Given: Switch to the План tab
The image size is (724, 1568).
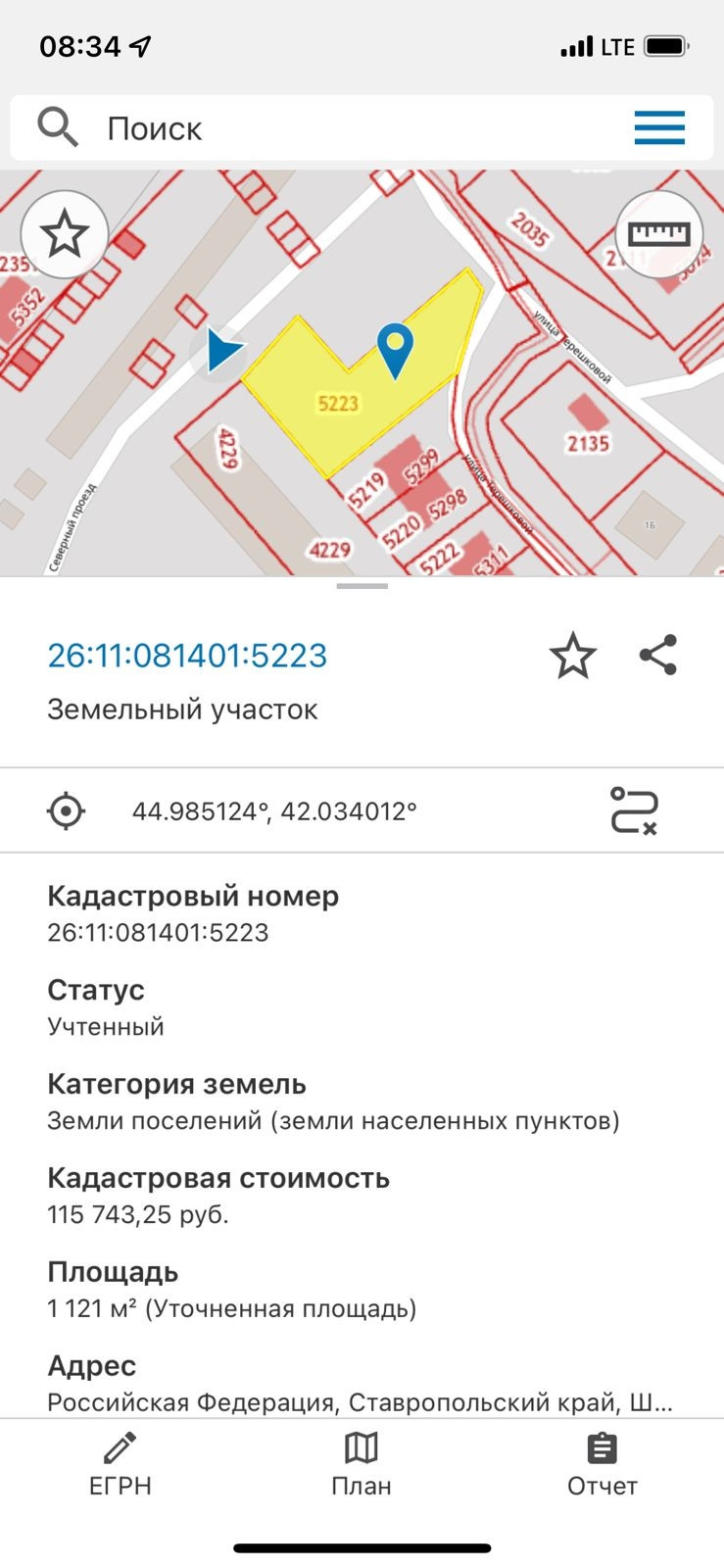Looking at the screenshot, I should click(362, 1464).
